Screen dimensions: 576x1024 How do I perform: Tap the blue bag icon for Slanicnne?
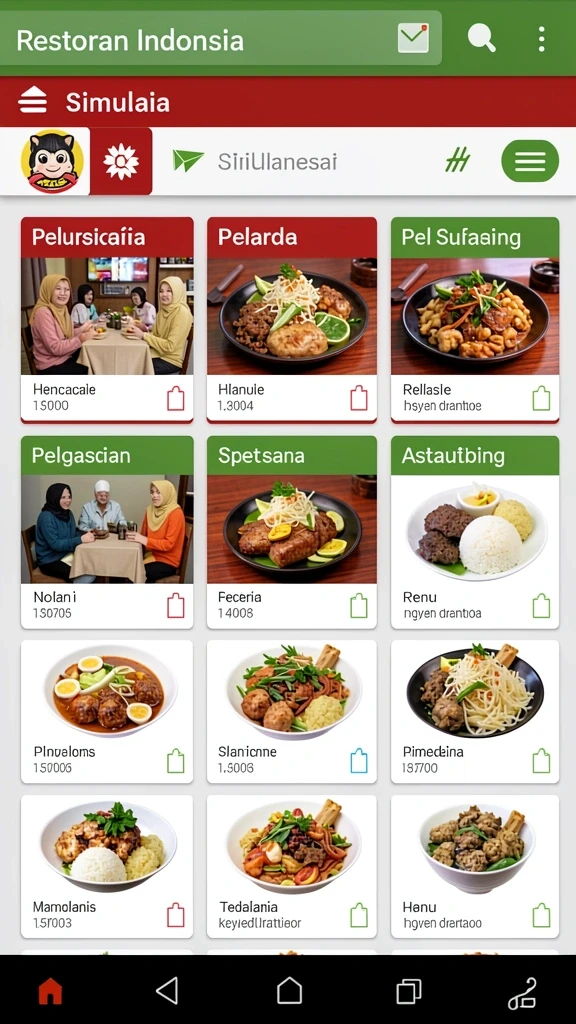pyautogui.click(x=359, y=760)
